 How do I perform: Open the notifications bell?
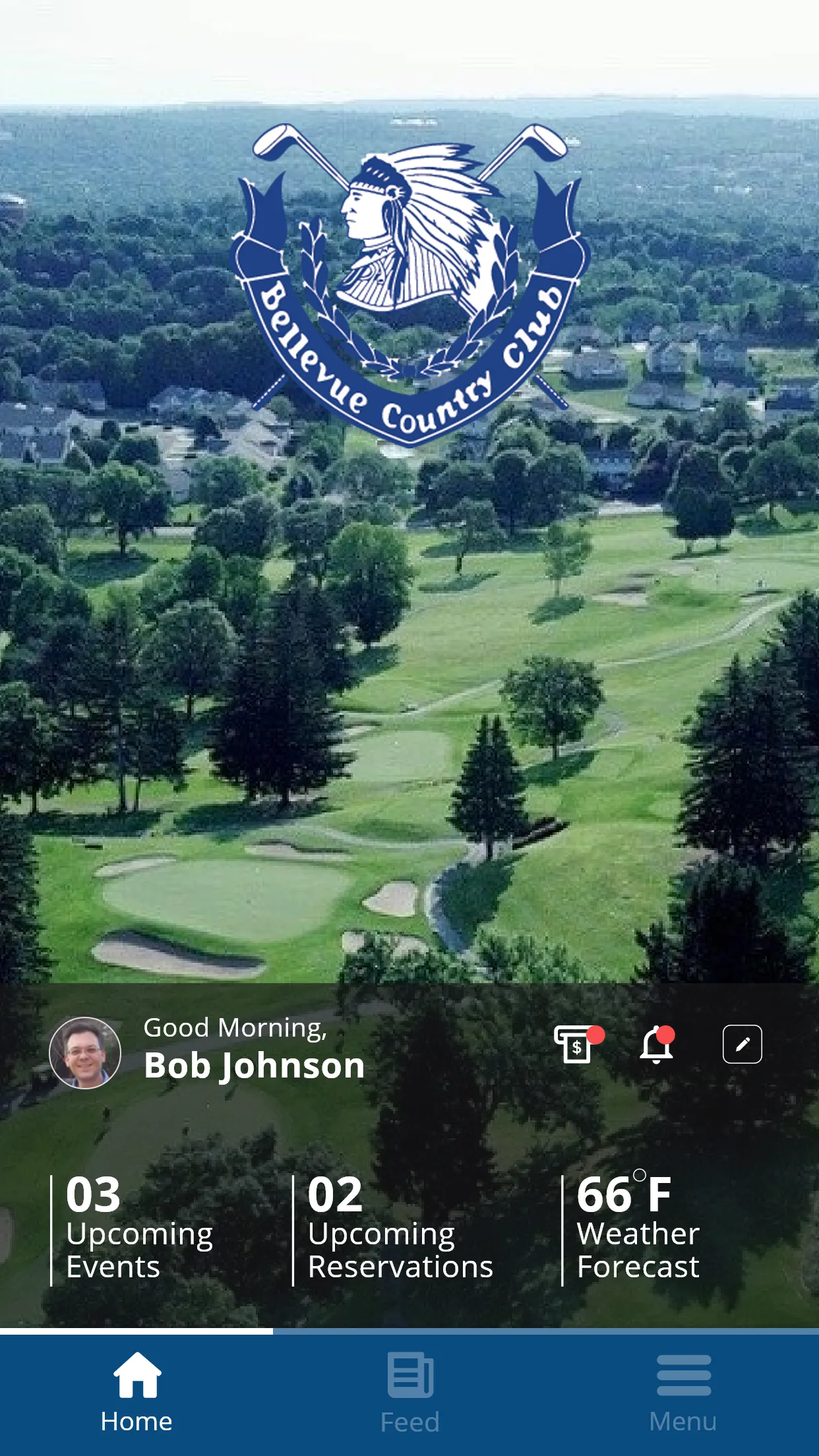tap(657, 1045)
